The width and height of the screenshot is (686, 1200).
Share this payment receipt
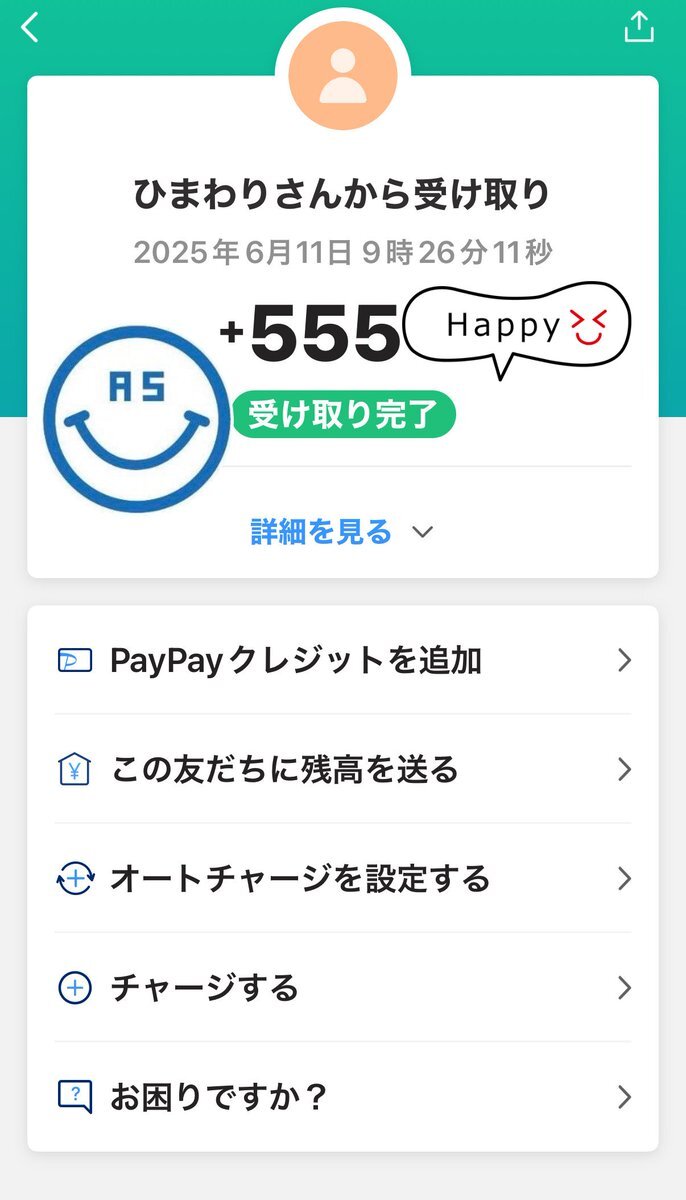638,27
